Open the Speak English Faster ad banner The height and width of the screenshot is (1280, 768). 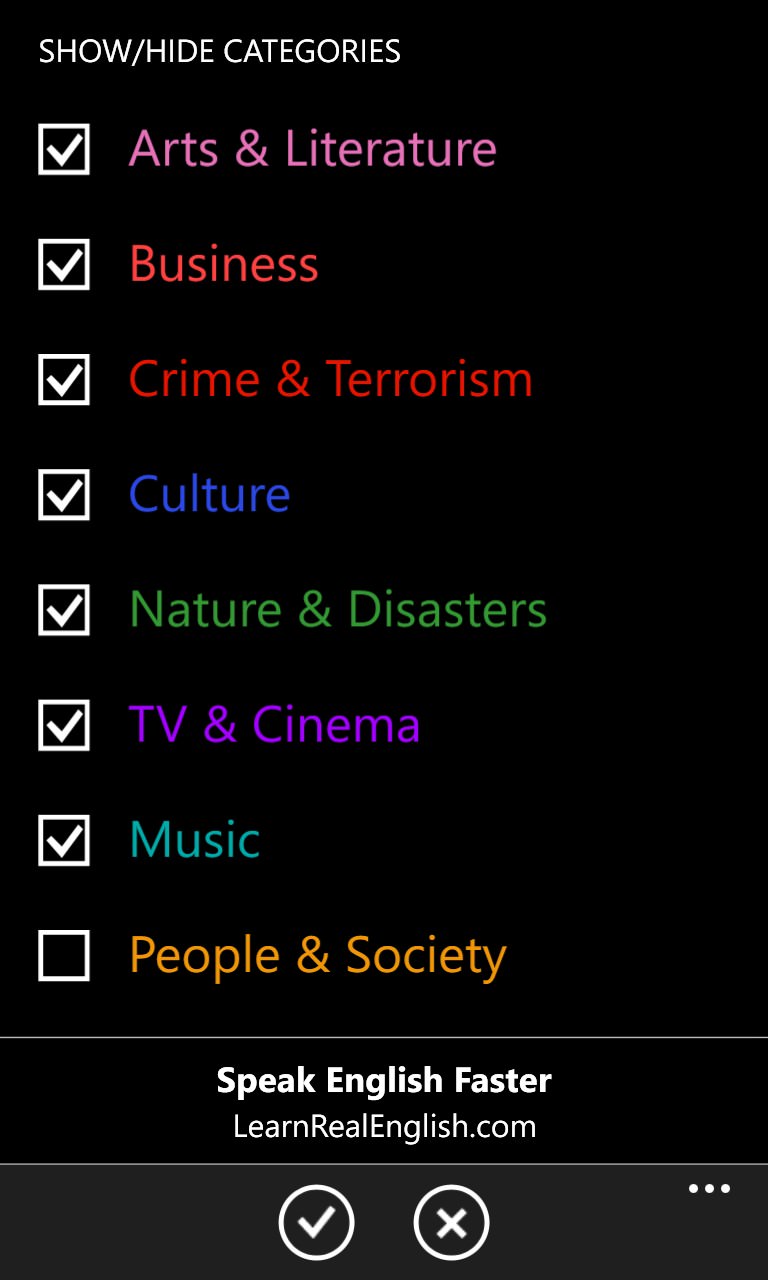coord(384,1101)
